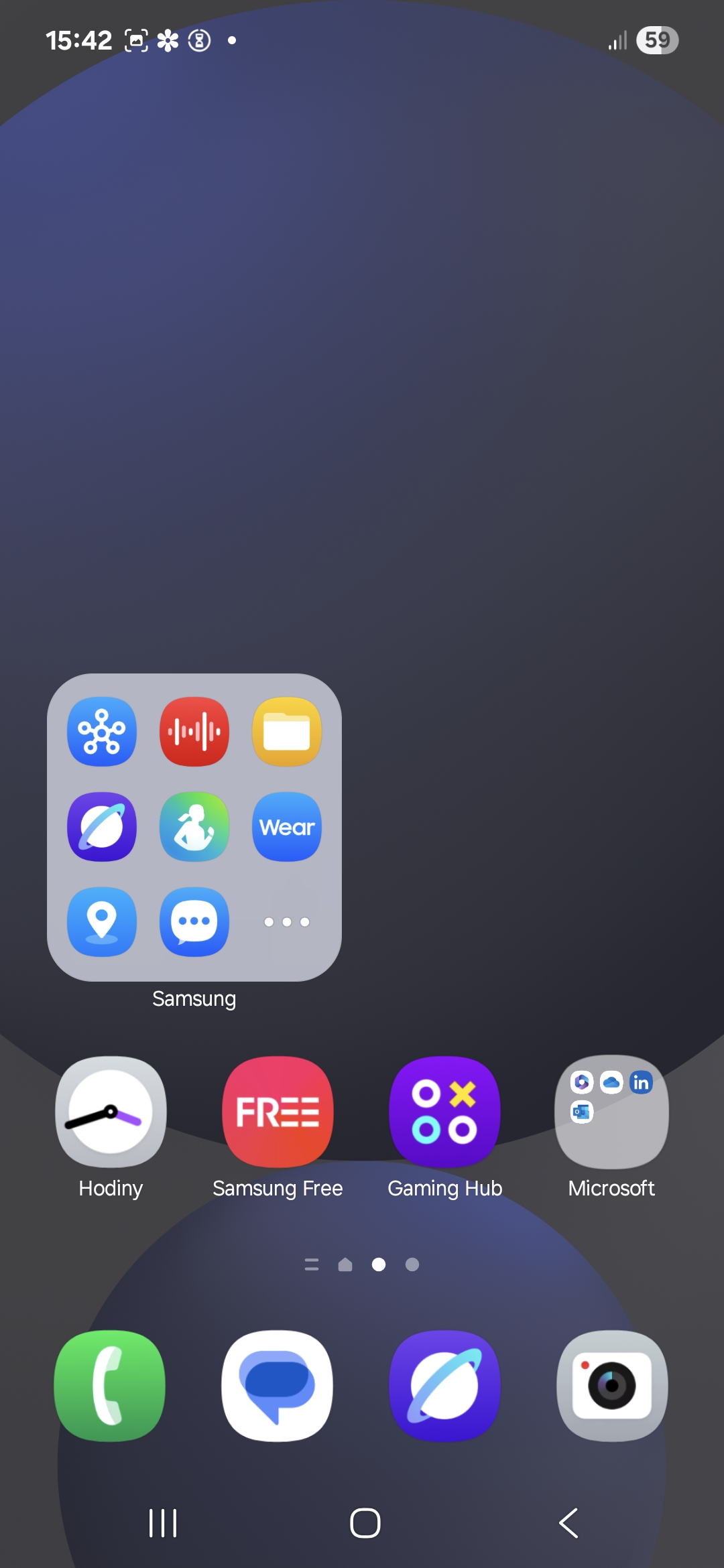The width and height of the screenshot is (724, 1568).
Task: Open the Phone dialer in the dock
Action: click(110, 1386)
